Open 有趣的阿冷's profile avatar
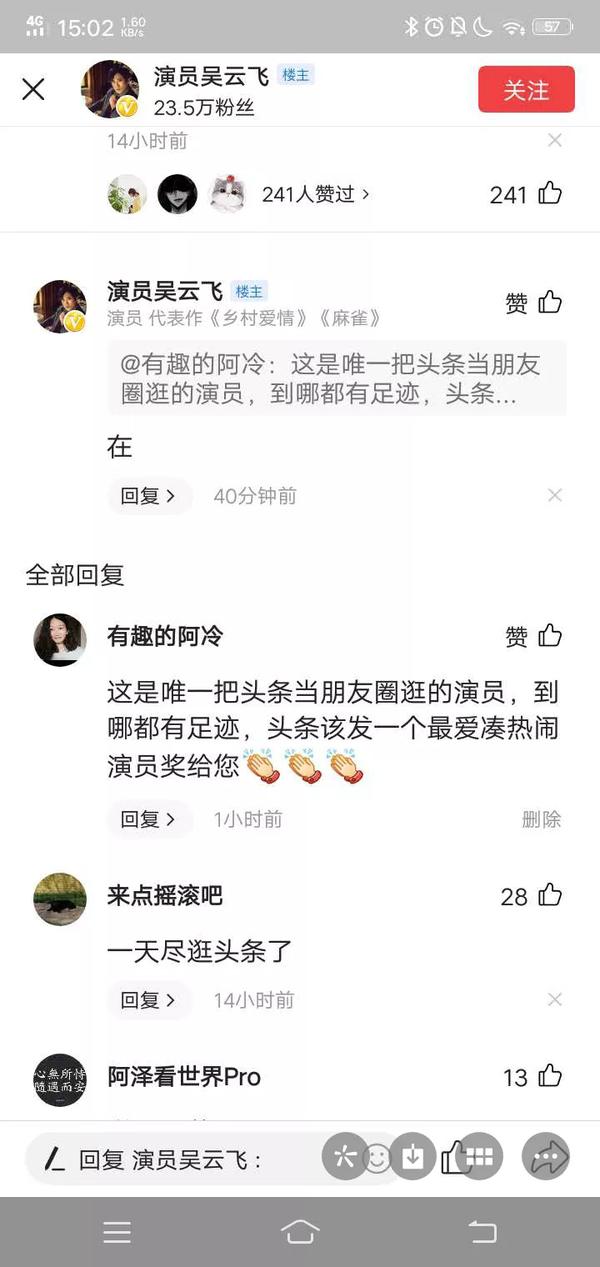The height and width of the screenshot is (1267, 600). tap(60, 640)
